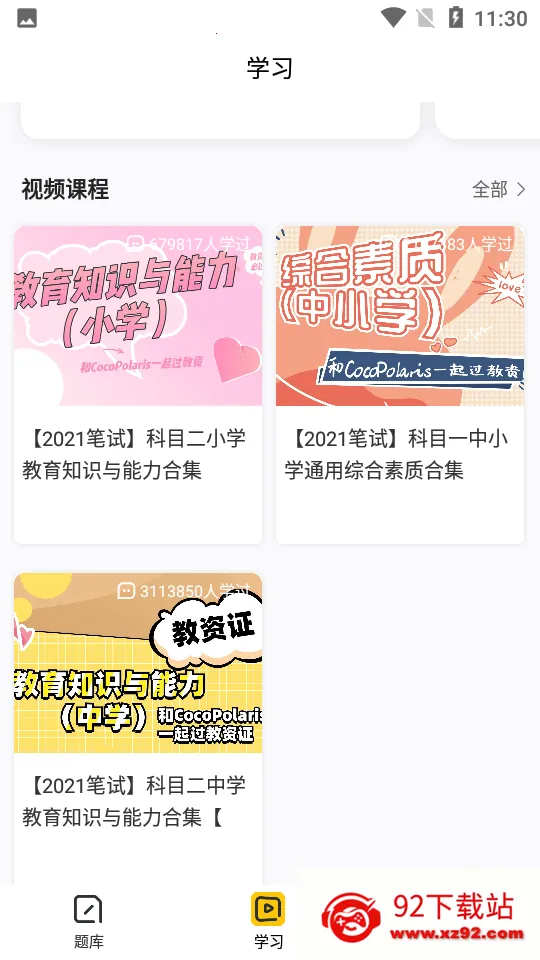This screenshot has width=540, height=960.
Task: Open the 全部 link for video courses
Action: (x=498, y=189)
